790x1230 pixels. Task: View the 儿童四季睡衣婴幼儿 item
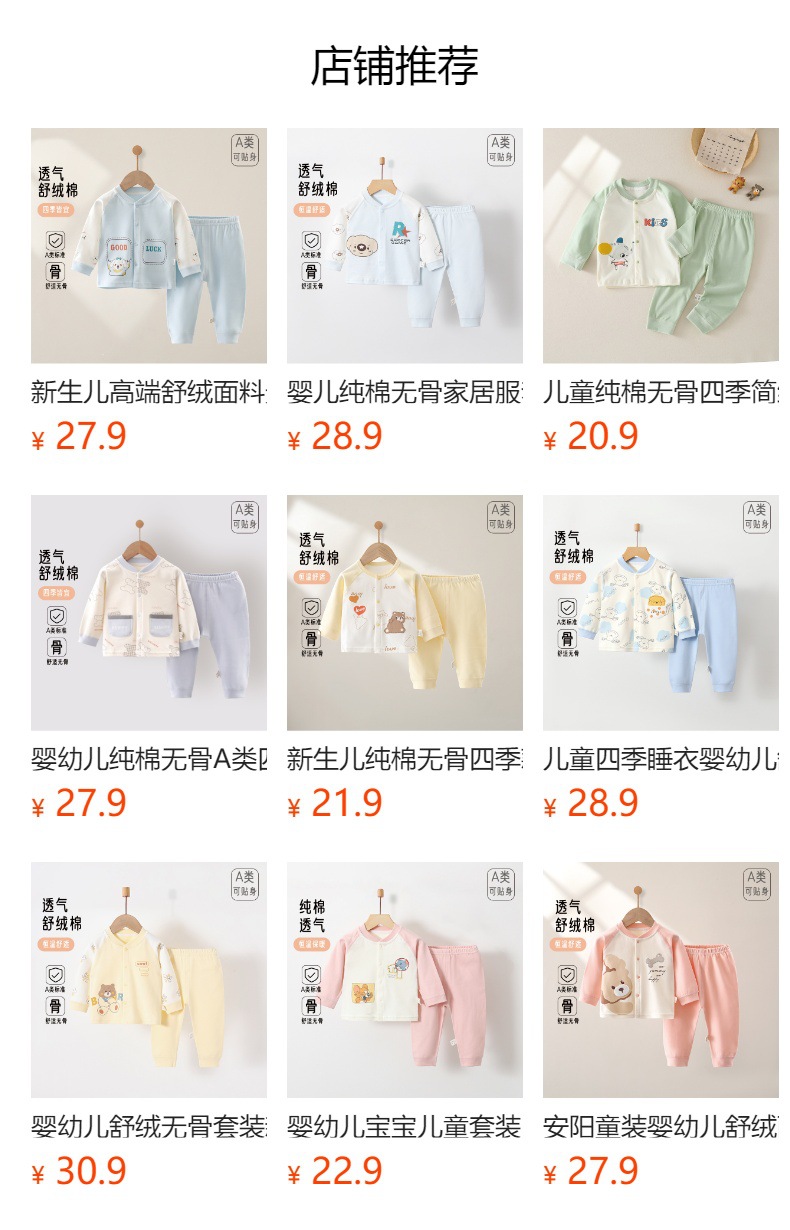[x=660, y=613]
